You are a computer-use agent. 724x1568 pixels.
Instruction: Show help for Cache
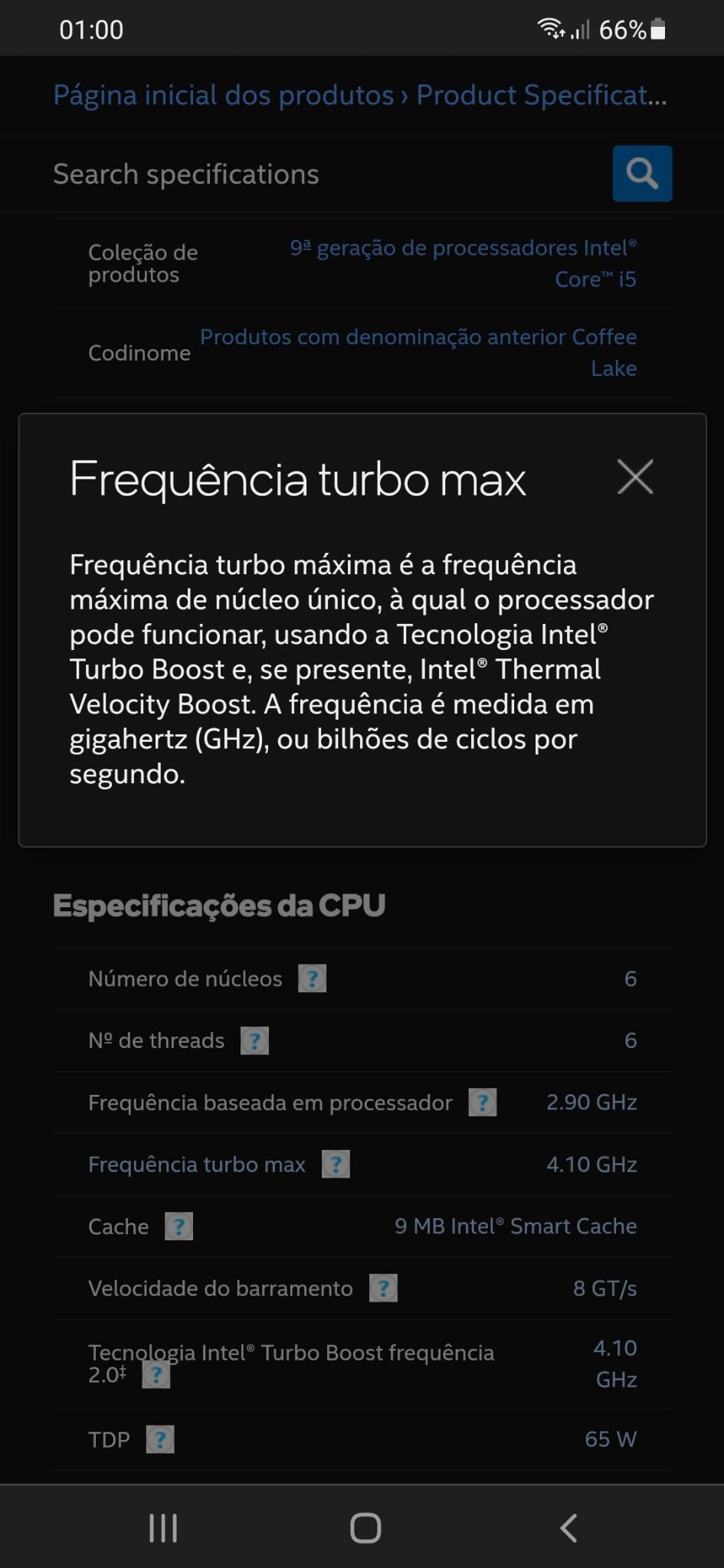(179, 1227)
